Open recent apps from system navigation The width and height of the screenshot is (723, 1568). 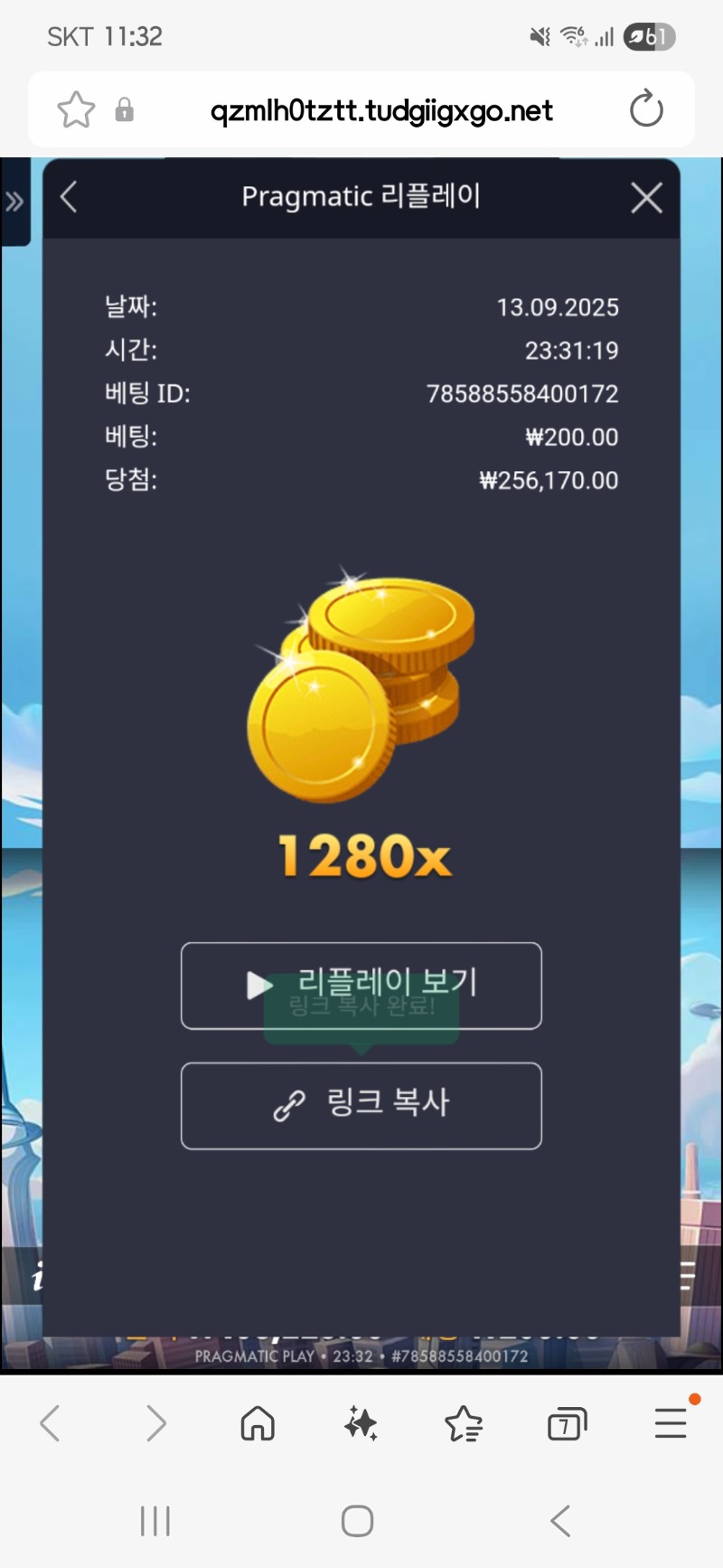click(x=155, y=1521)
